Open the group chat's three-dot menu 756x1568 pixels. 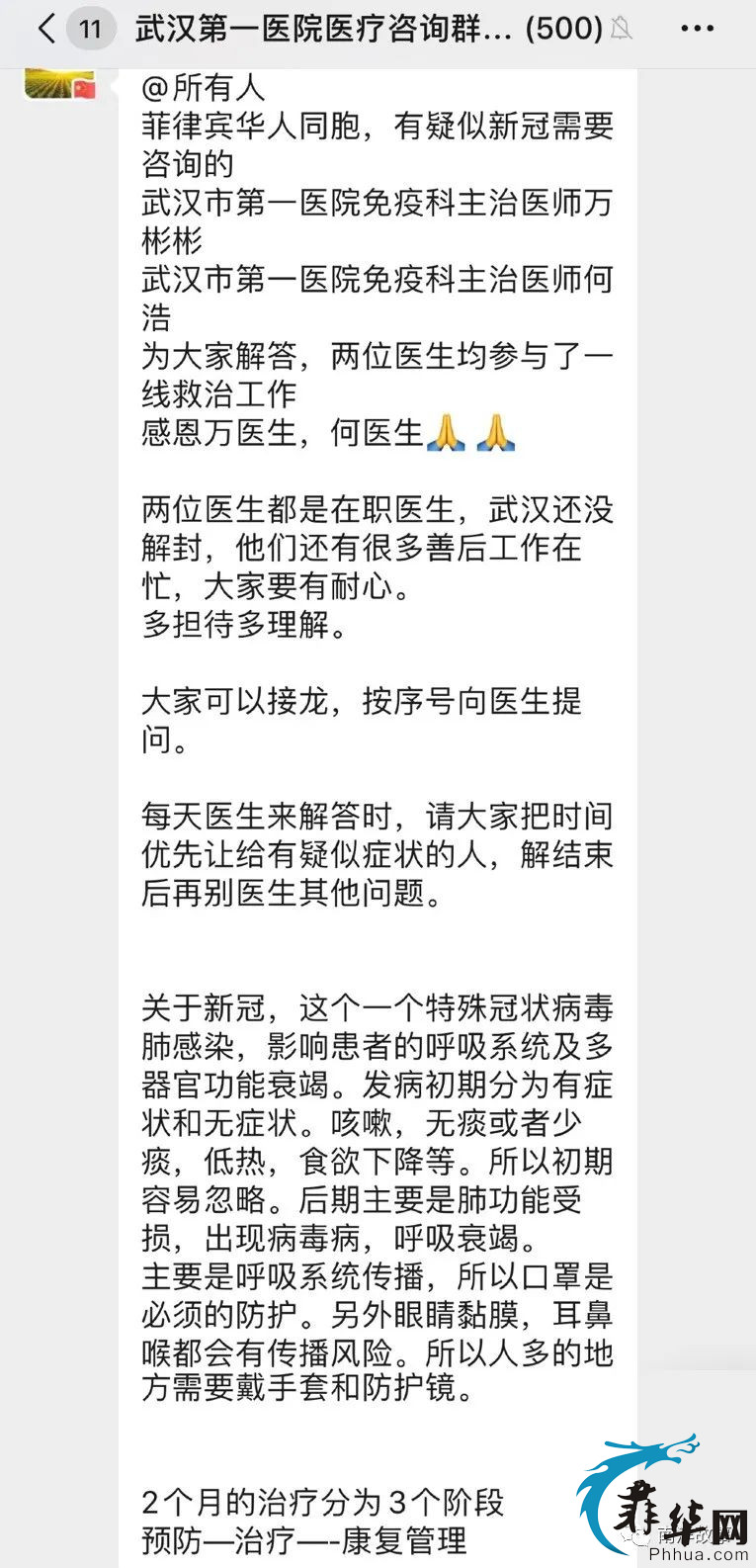click(698, 29)
